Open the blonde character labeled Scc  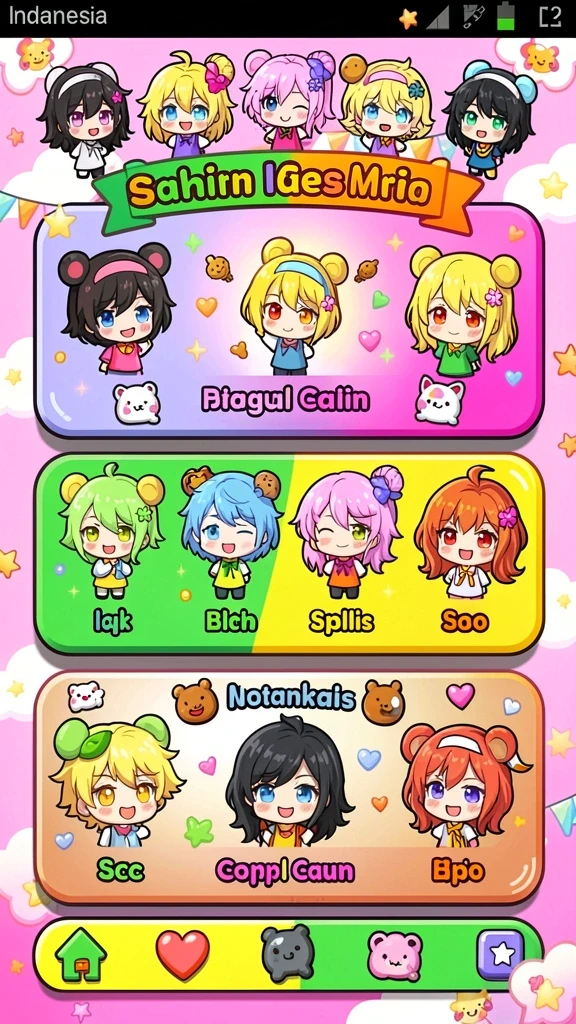point(118,800)
